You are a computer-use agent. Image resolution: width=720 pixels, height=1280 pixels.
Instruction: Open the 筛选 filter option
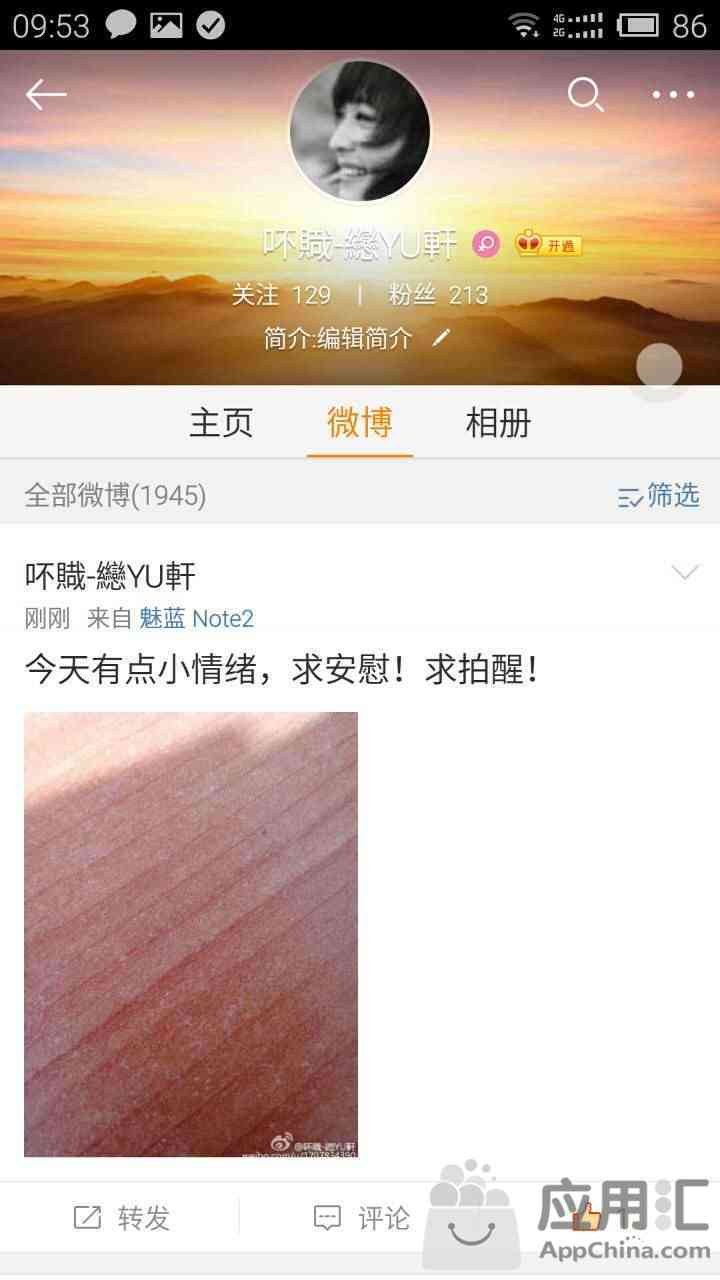point(659,495)
